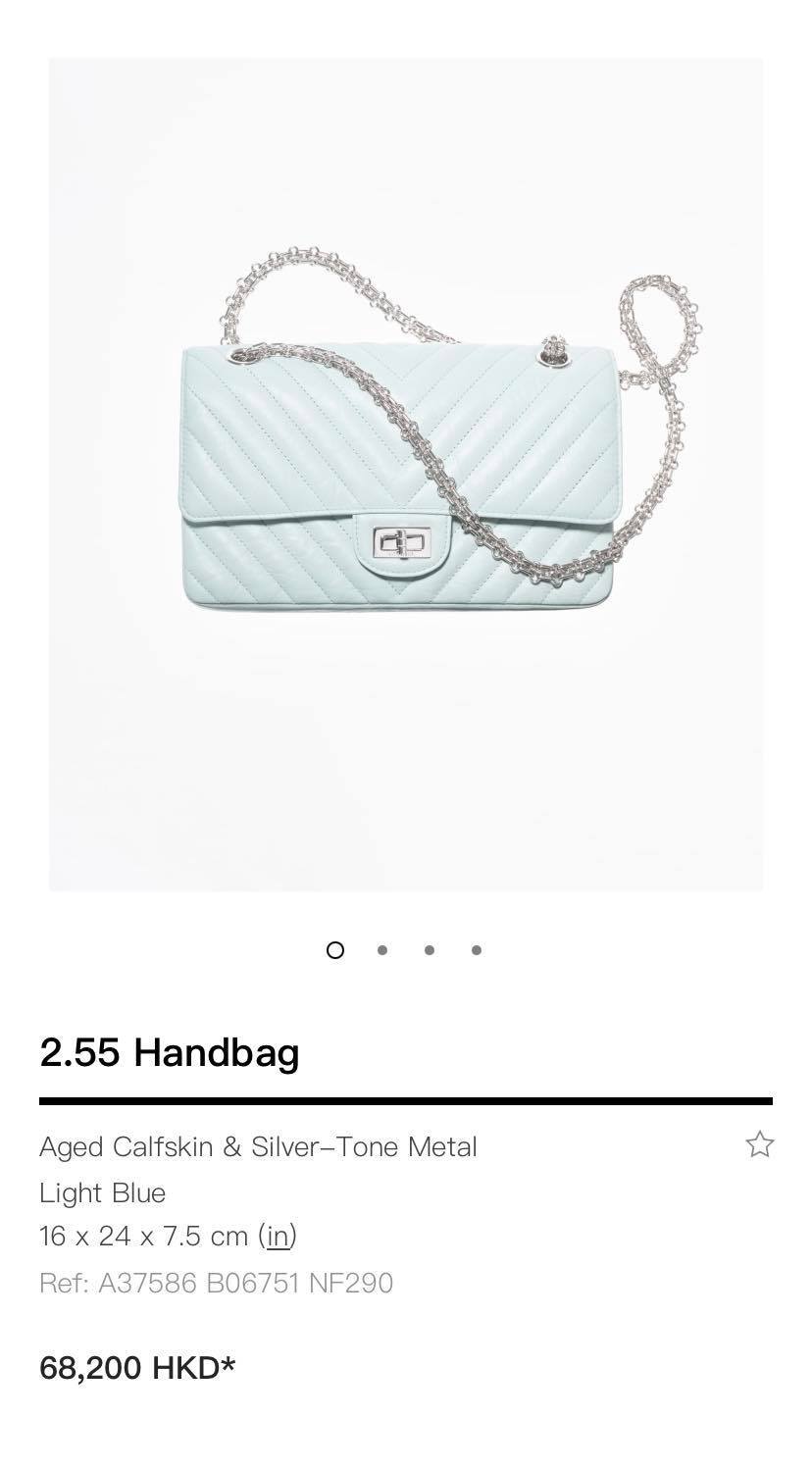Add the 2.55 Handbag to favorites
The image size is (812, 1468).
759,1144
